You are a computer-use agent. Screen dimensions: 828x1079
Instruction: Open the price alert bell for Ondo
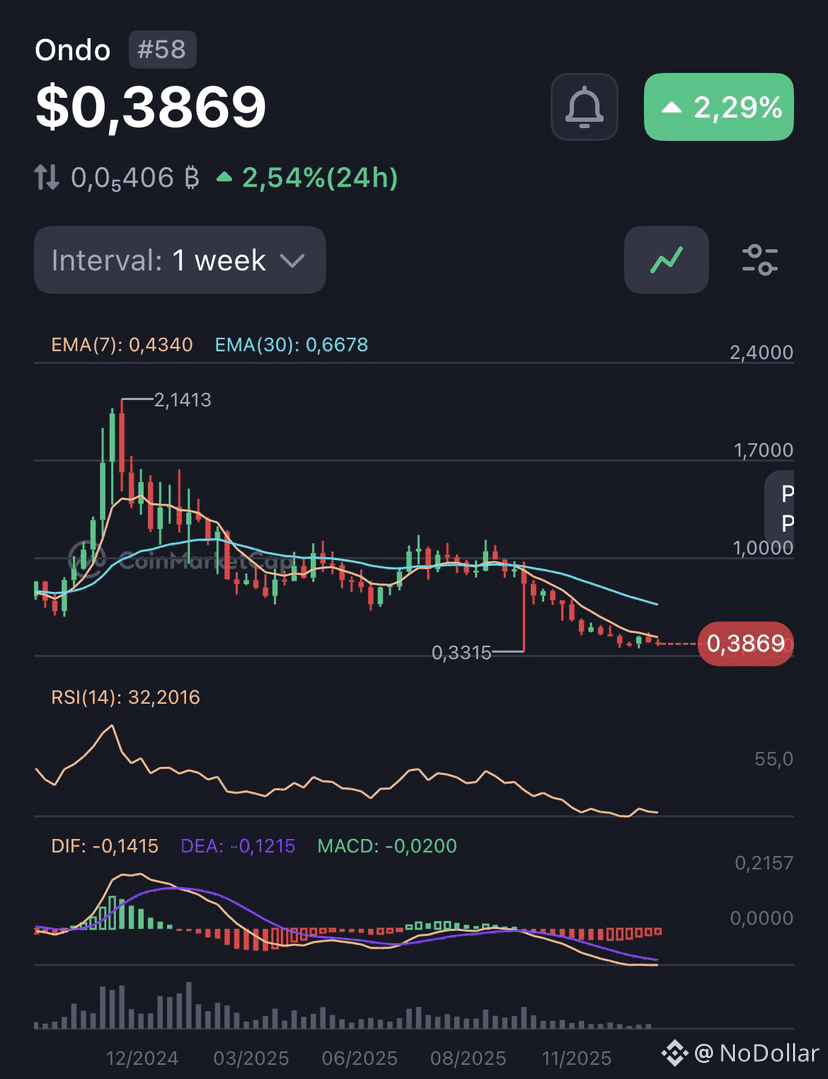[x=584, y=107]
